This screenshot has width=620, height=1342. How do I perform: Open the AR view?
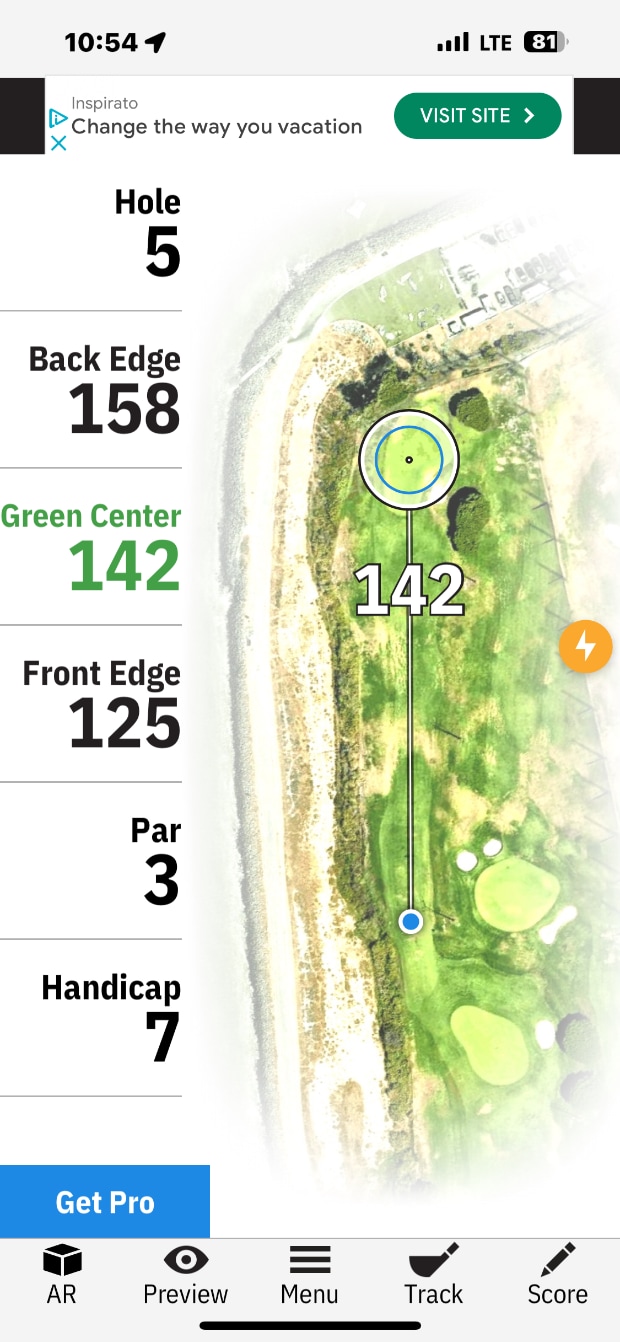[62, 1275]
